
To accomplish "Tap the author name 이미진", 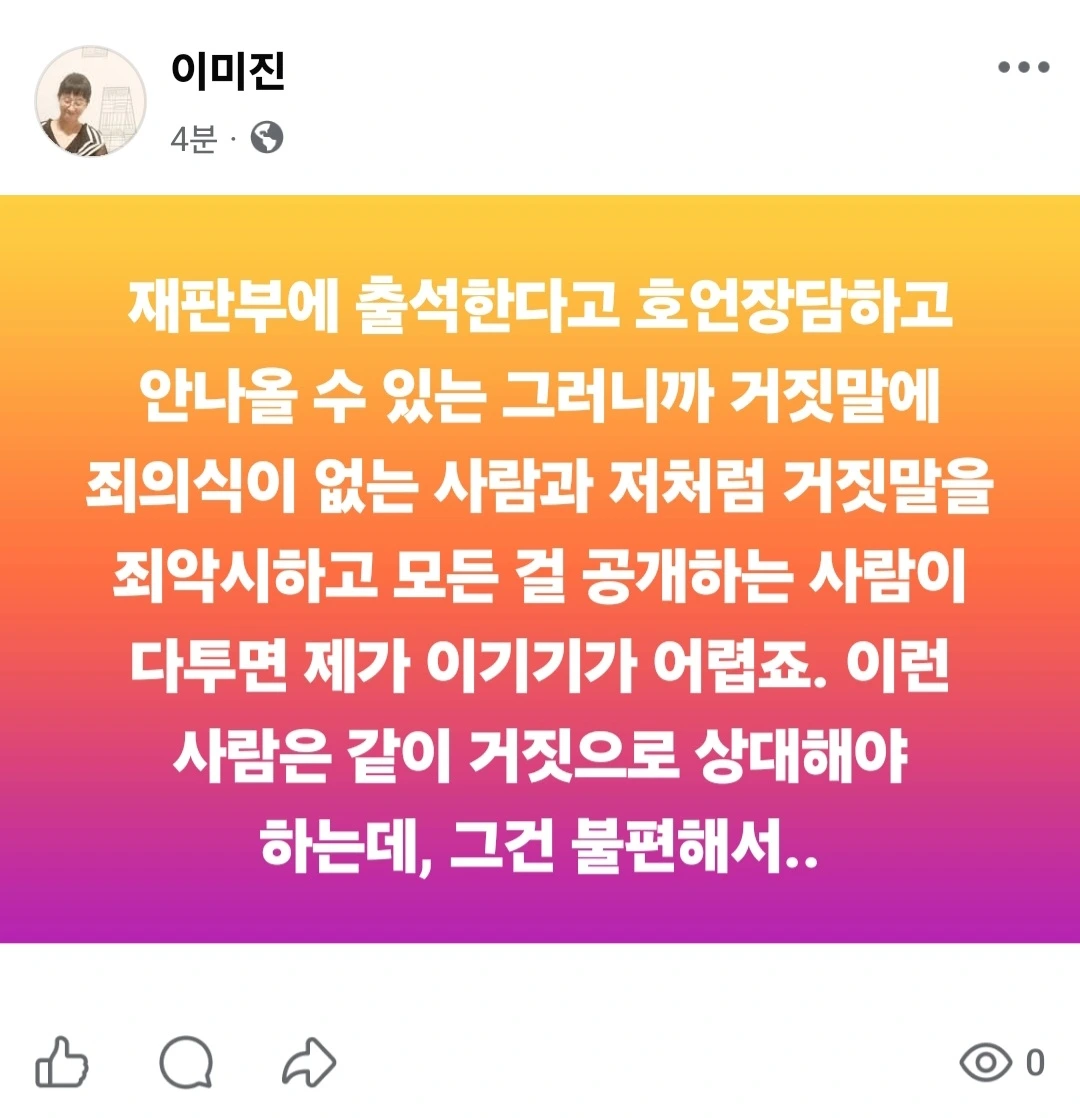I will tap(228, 71).
